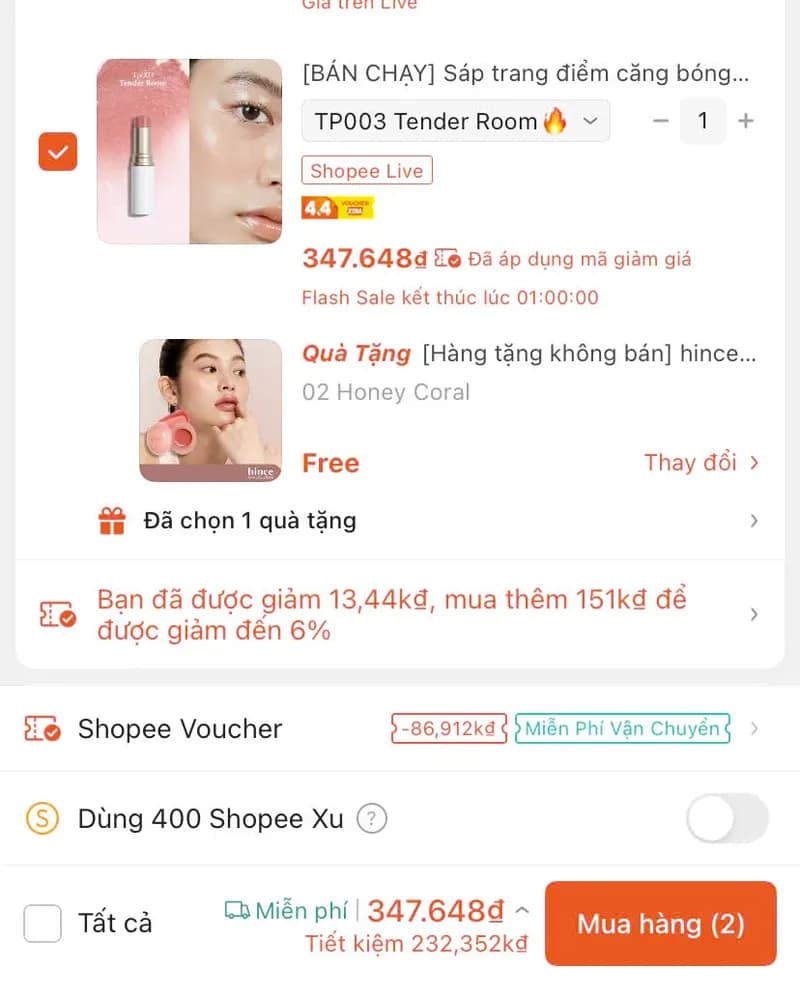Expand the price summary chevron near 347.648đ
Image resolution: width=800 pixels, height=994 pixels.
(521, 910)
